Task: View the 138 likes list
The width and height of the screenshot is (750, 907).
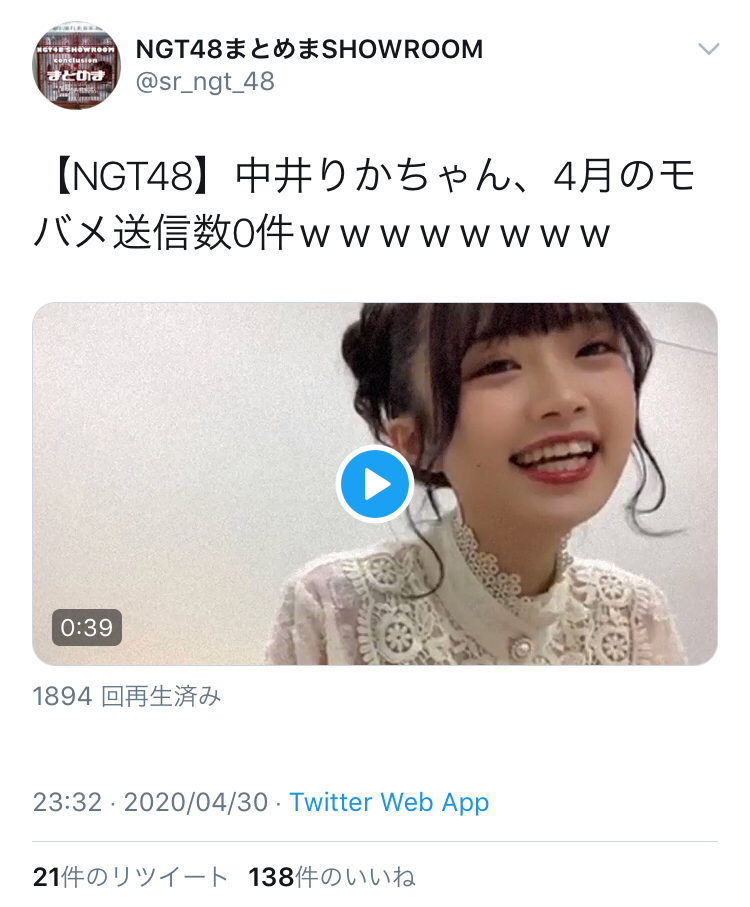Action: pos(332,878)
